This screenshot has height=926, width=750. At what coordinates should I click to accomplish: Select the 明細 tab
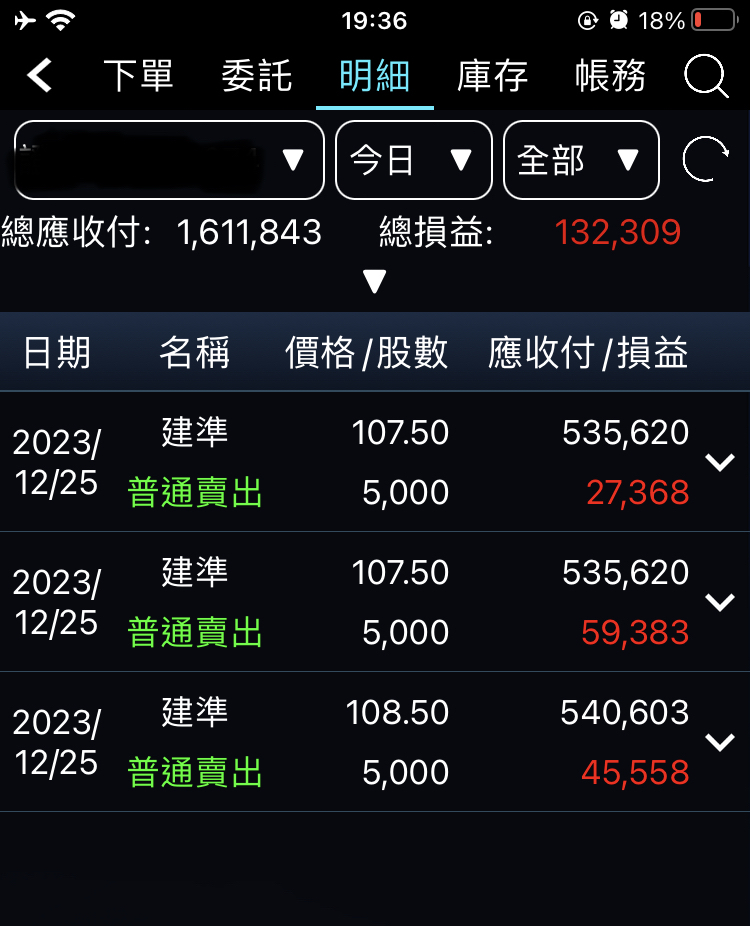374,76
